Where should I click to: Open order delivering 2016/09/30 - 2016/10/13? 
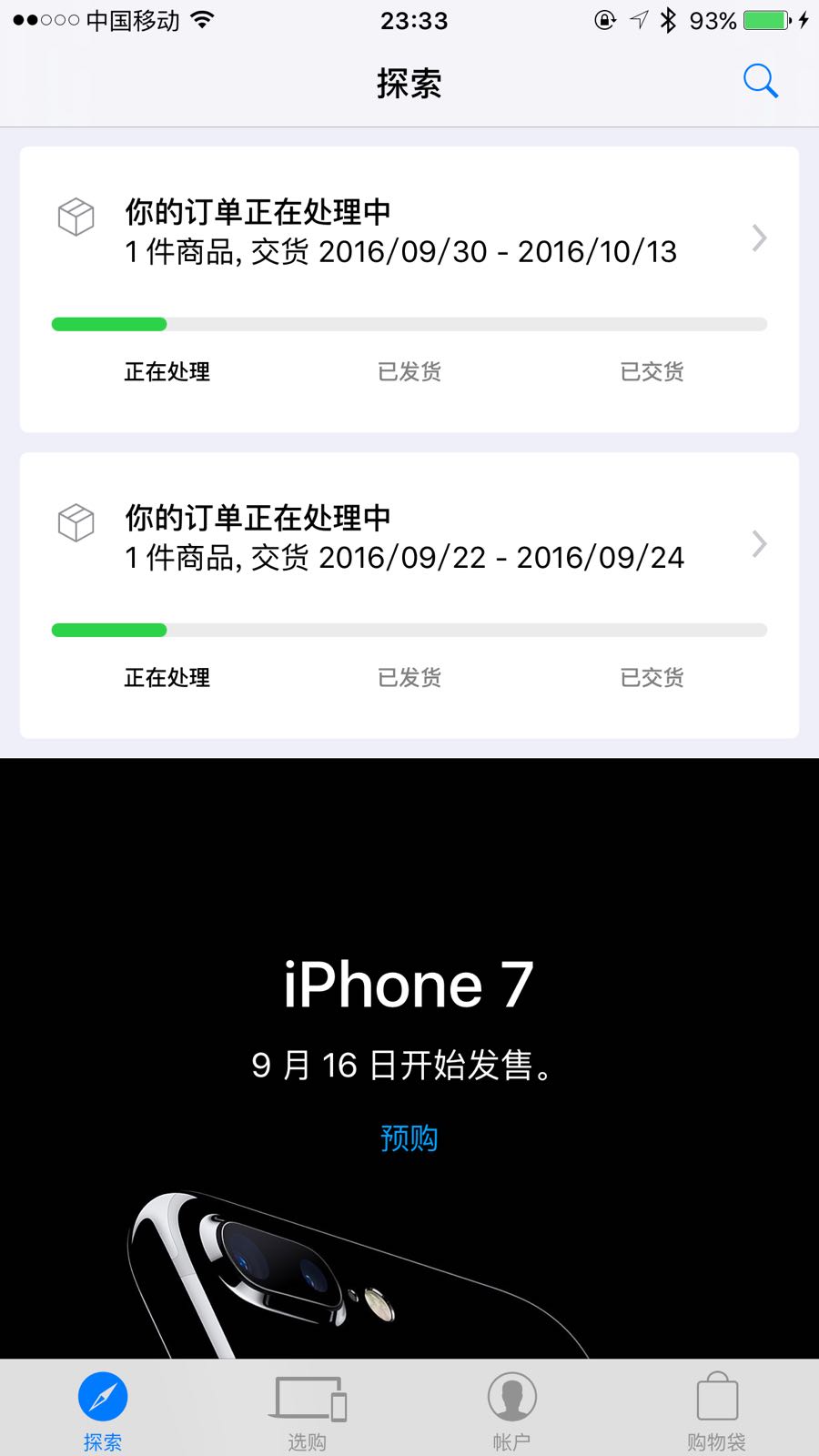[409, 289]
